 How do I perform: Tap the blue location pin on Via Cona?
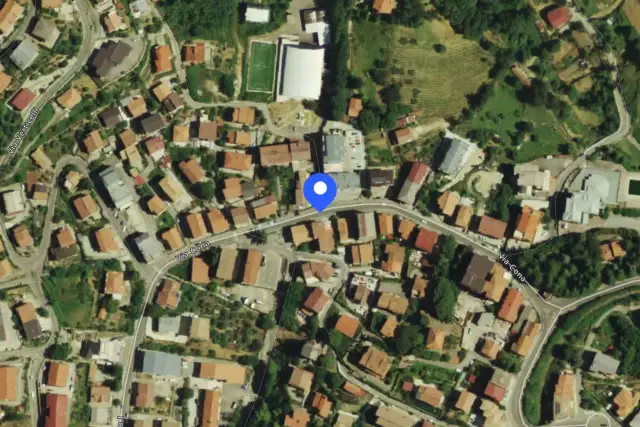tap(320, 191)
